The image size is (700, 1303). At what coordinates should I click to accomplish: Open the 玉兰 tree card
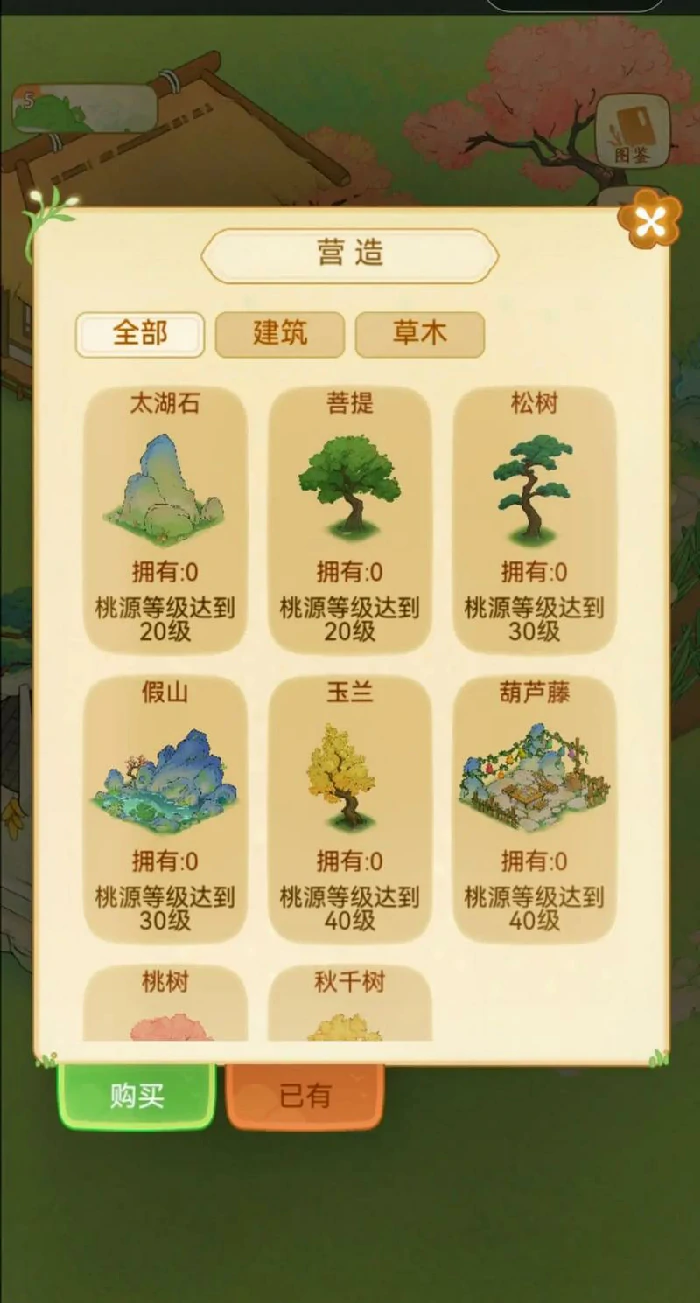click(350, 808)
